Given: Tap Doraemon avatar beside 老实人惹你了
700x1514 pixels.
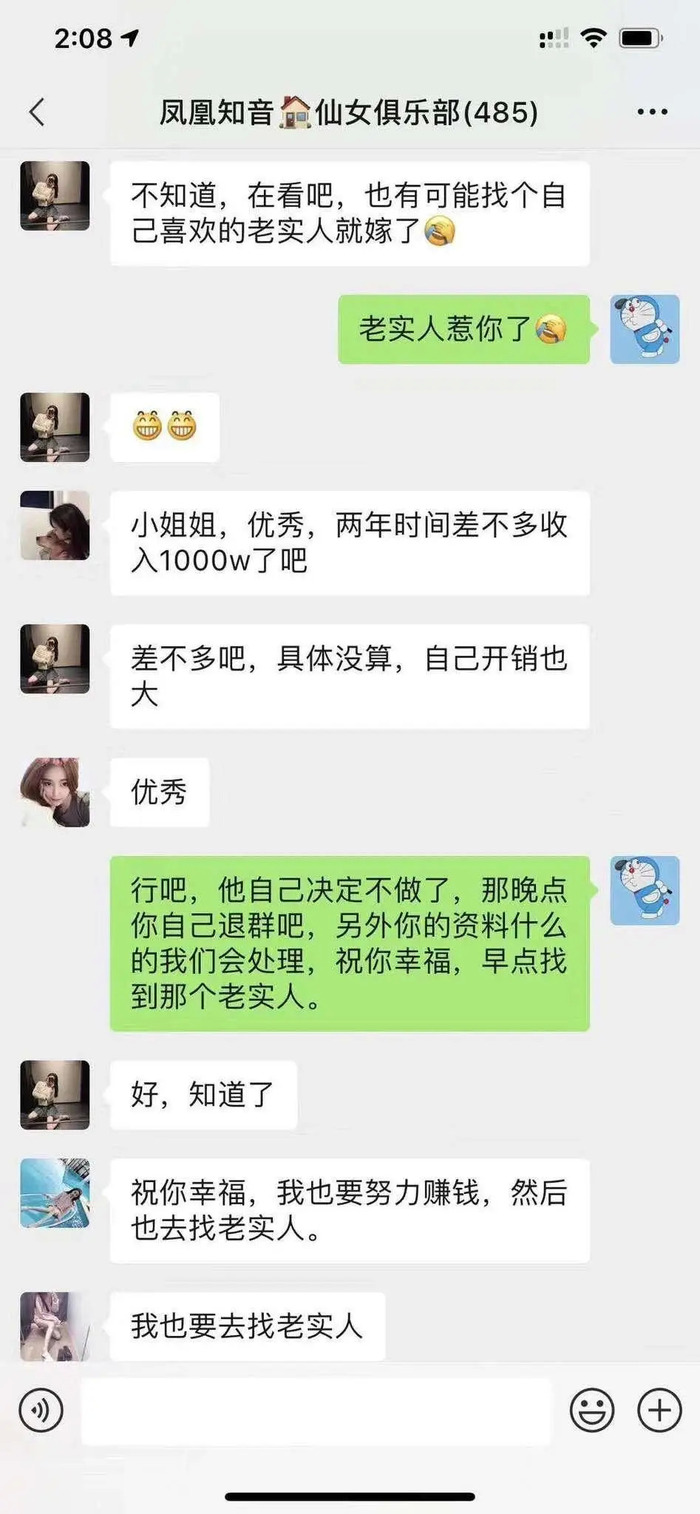Looking at the screenshot, I should pos(645,329).
